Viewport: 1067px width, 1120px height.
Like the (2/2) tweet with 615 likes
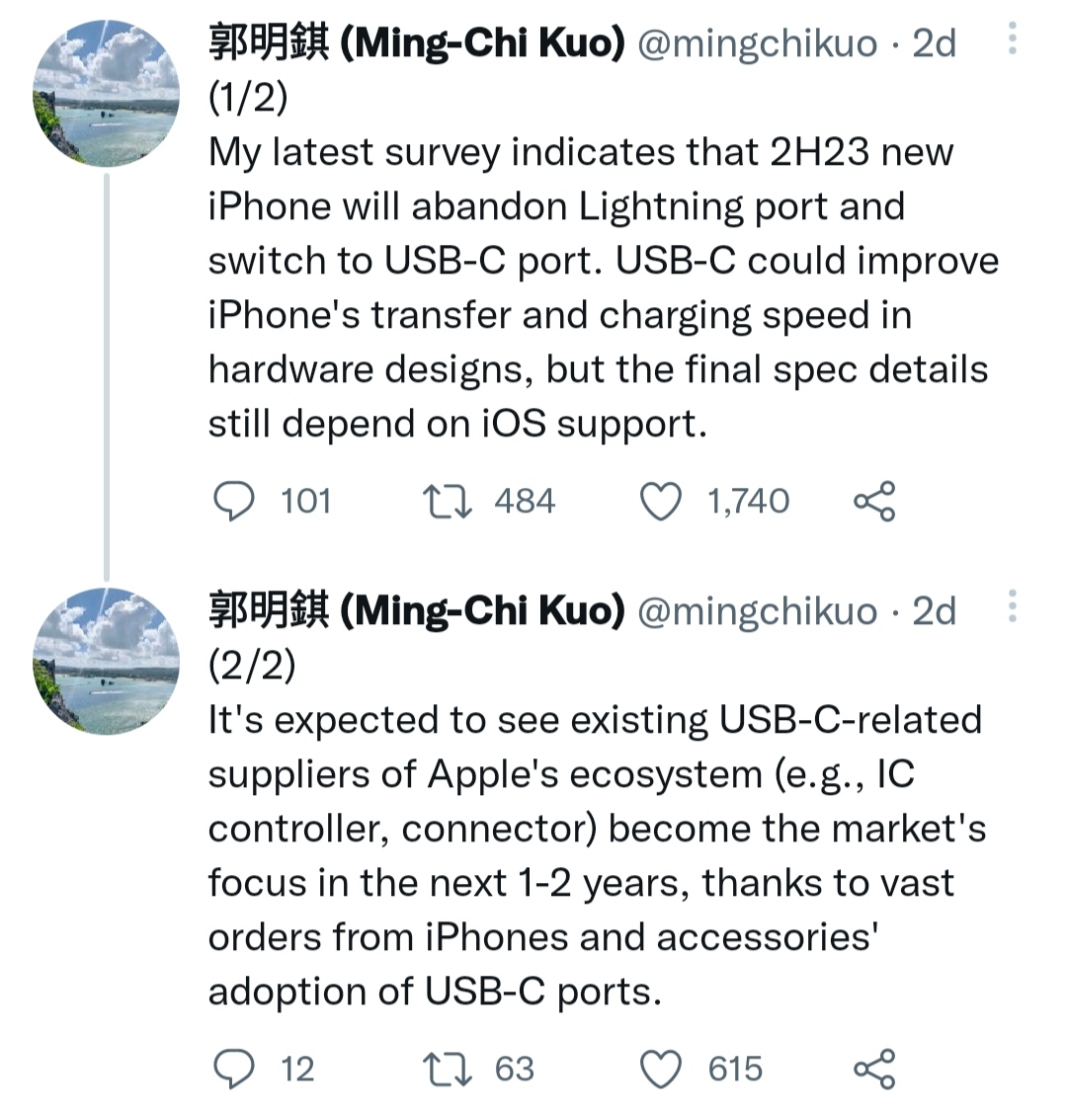[x=661, y=1069]
